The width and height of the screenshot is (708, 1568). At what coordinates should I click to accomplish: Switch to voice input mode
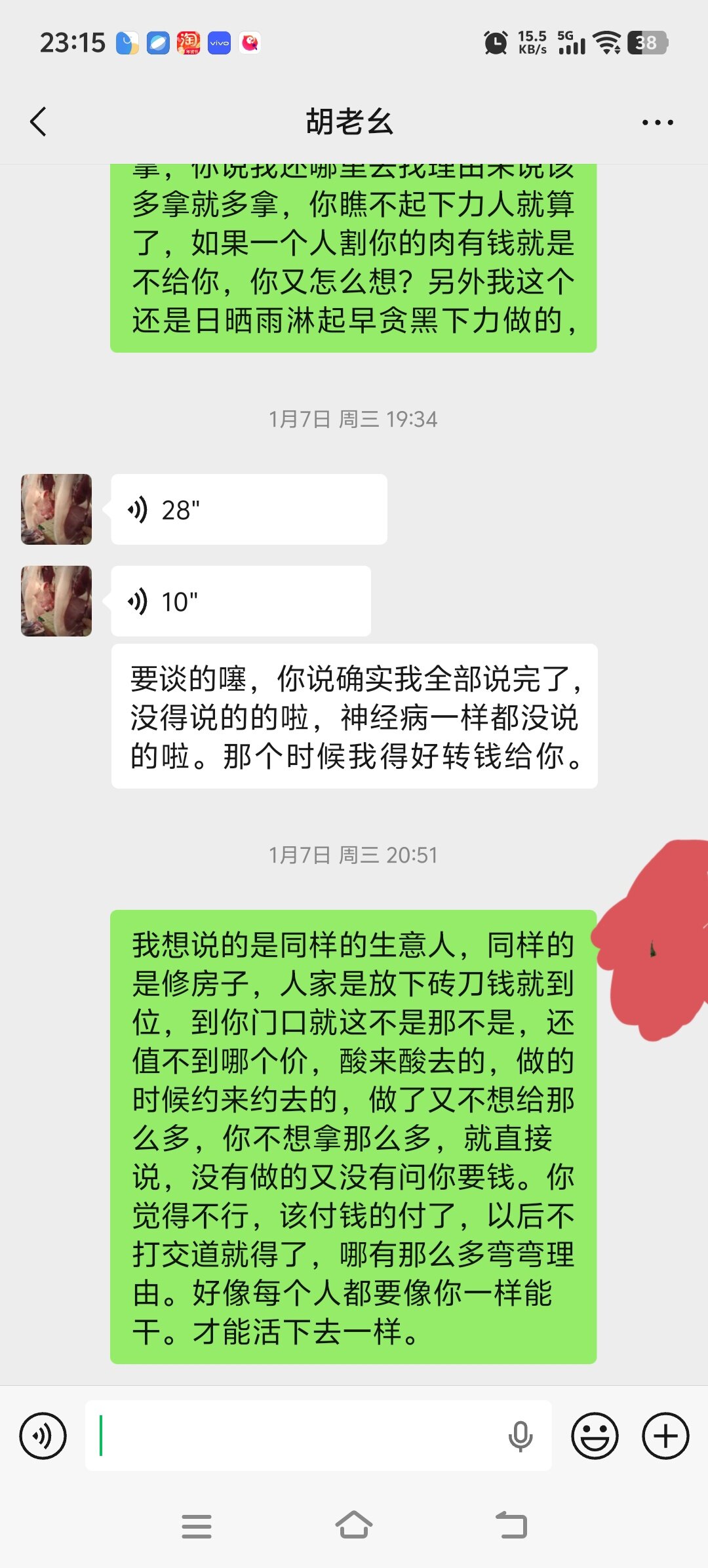(43, 1436)
